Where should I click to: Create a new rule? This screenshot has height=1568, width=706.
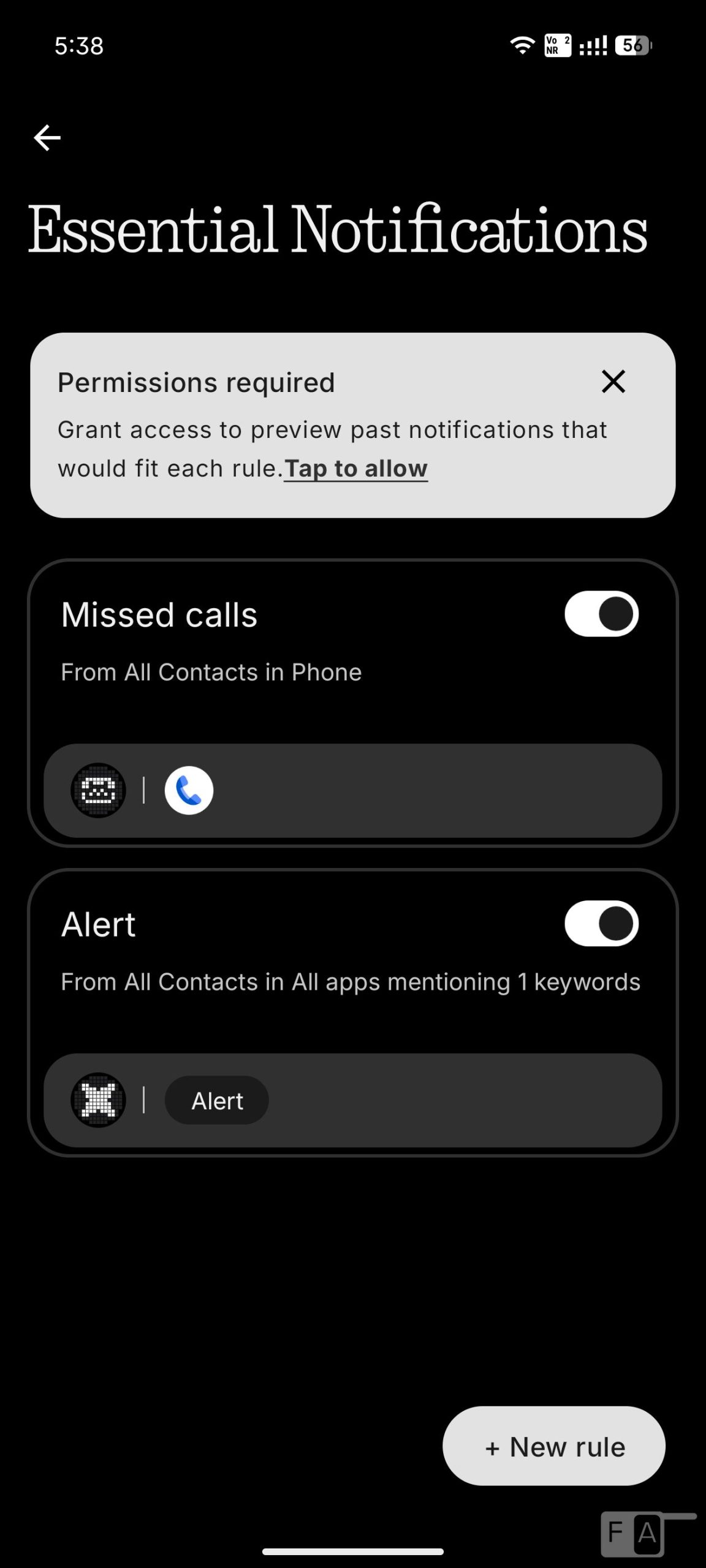pyautogui.click(x=553, y=1446)
